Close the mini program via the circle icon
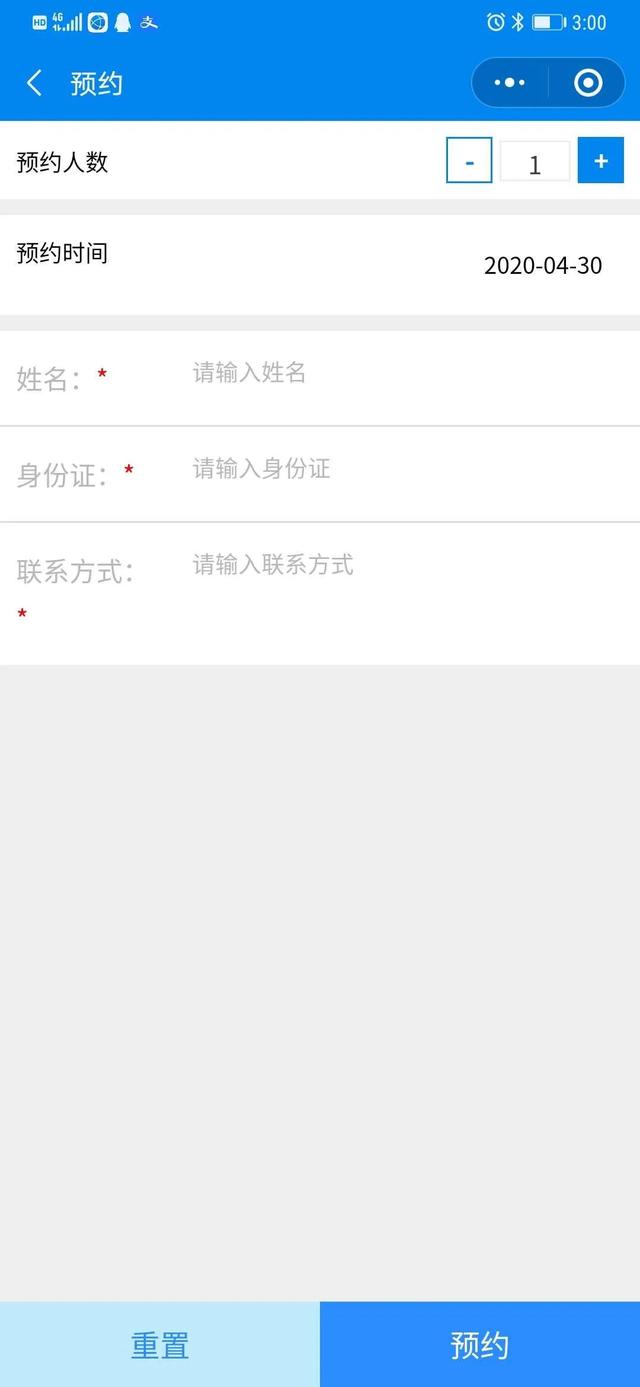Viewport: 640px width, 1387px height. pyautogui.click(x=588, y=83)
